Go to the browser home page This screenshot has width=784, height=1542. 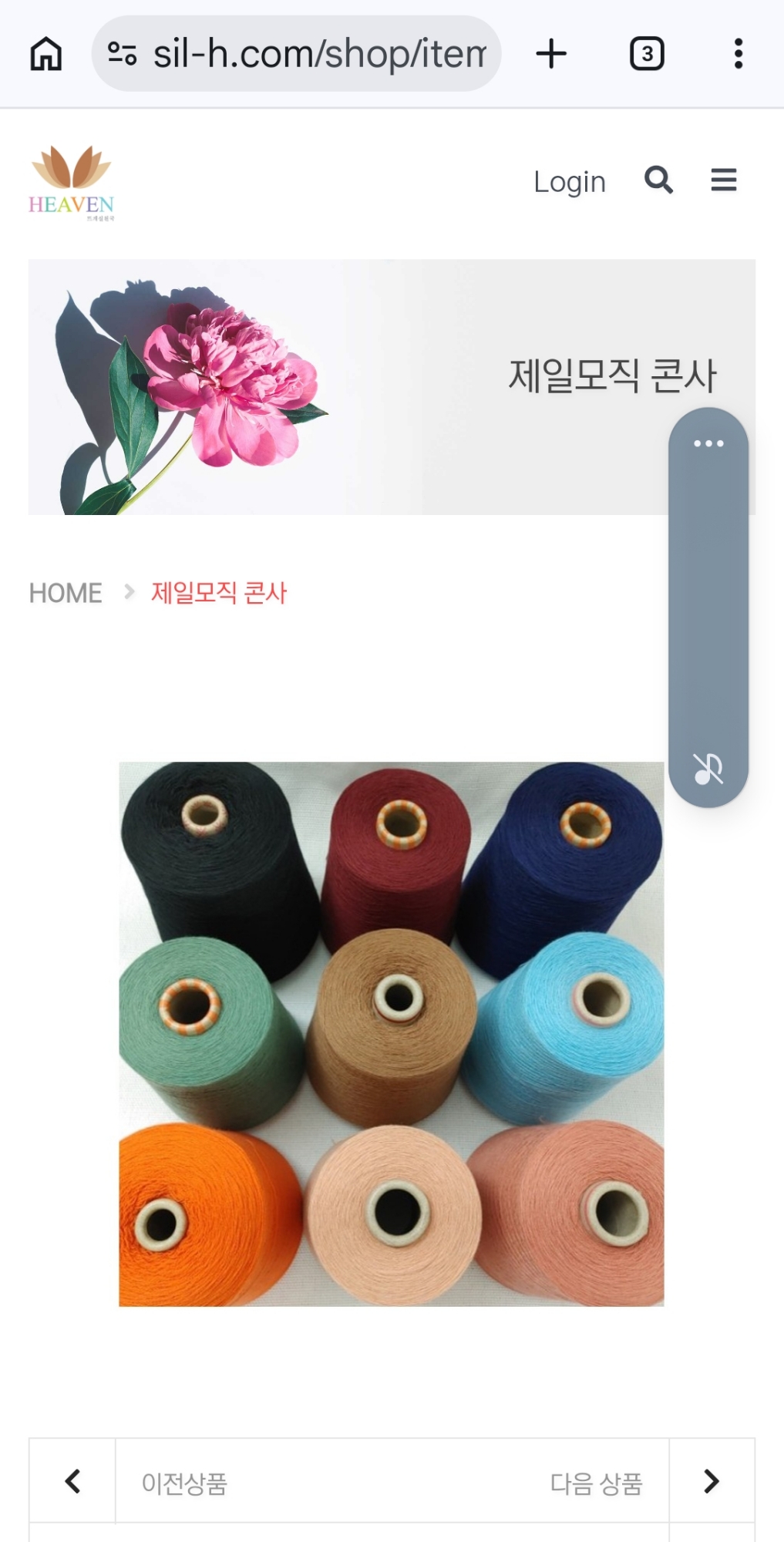click(x=46, y=54)
